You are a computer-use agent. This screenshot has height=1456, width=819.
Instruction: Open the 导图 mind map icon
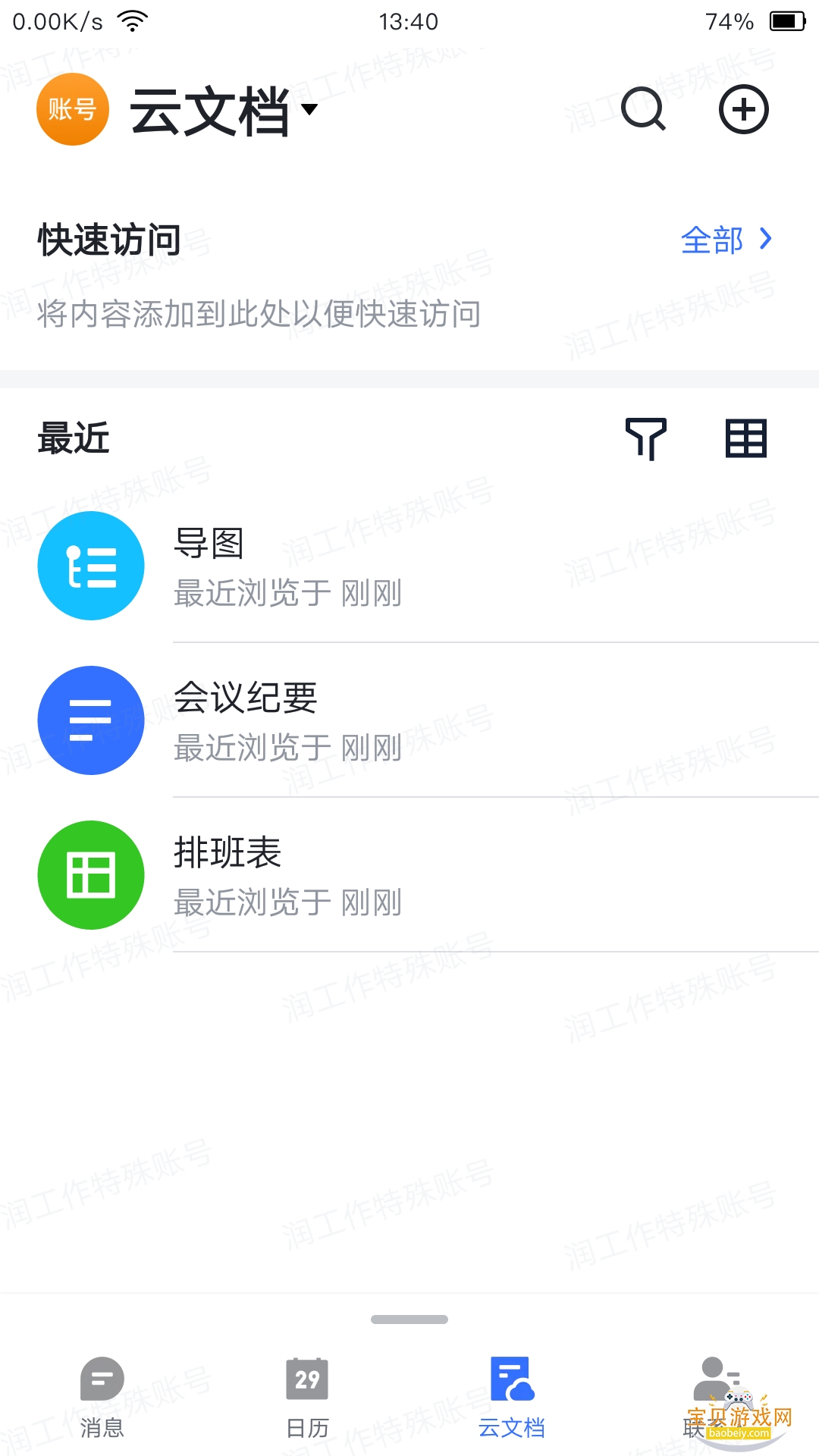point(91,566)
